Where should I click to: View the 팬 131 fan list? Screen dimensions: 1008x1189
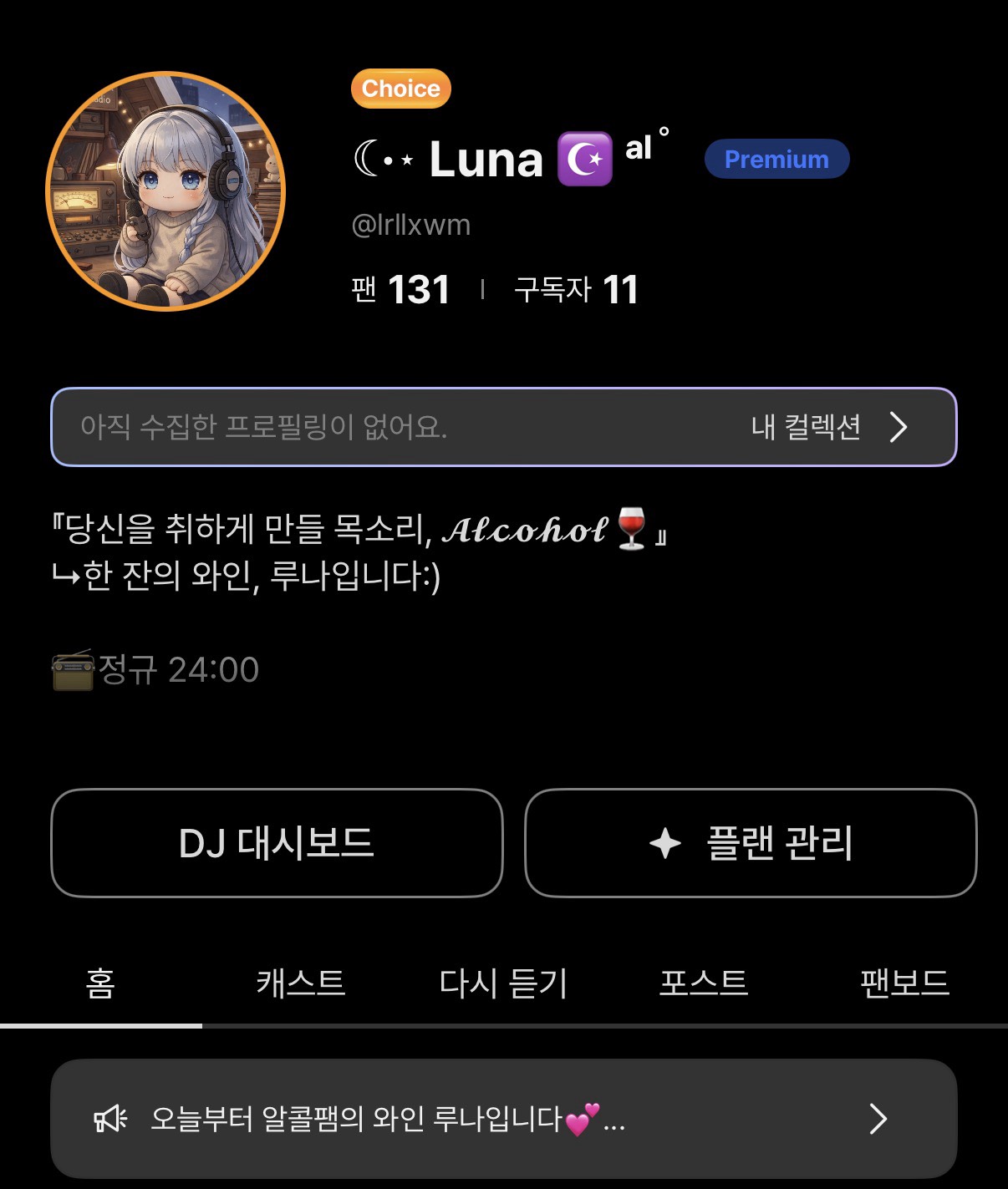pos(401,290)
